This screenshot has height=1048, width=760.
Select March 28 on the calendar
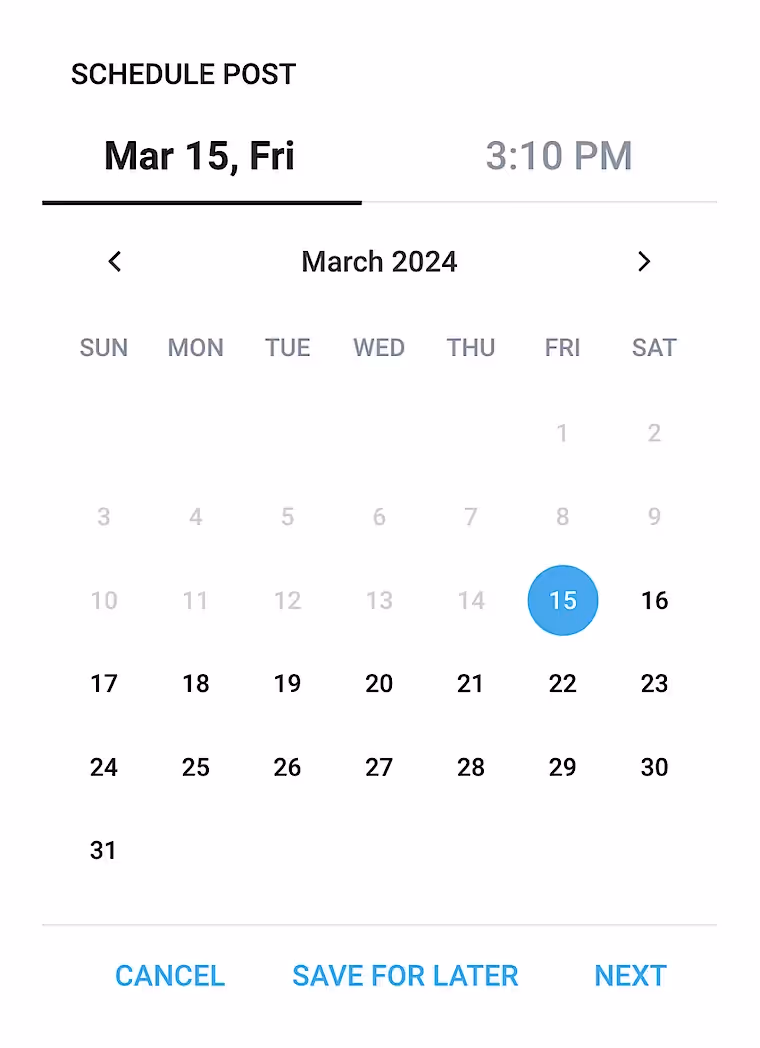[x=471, y=767]
